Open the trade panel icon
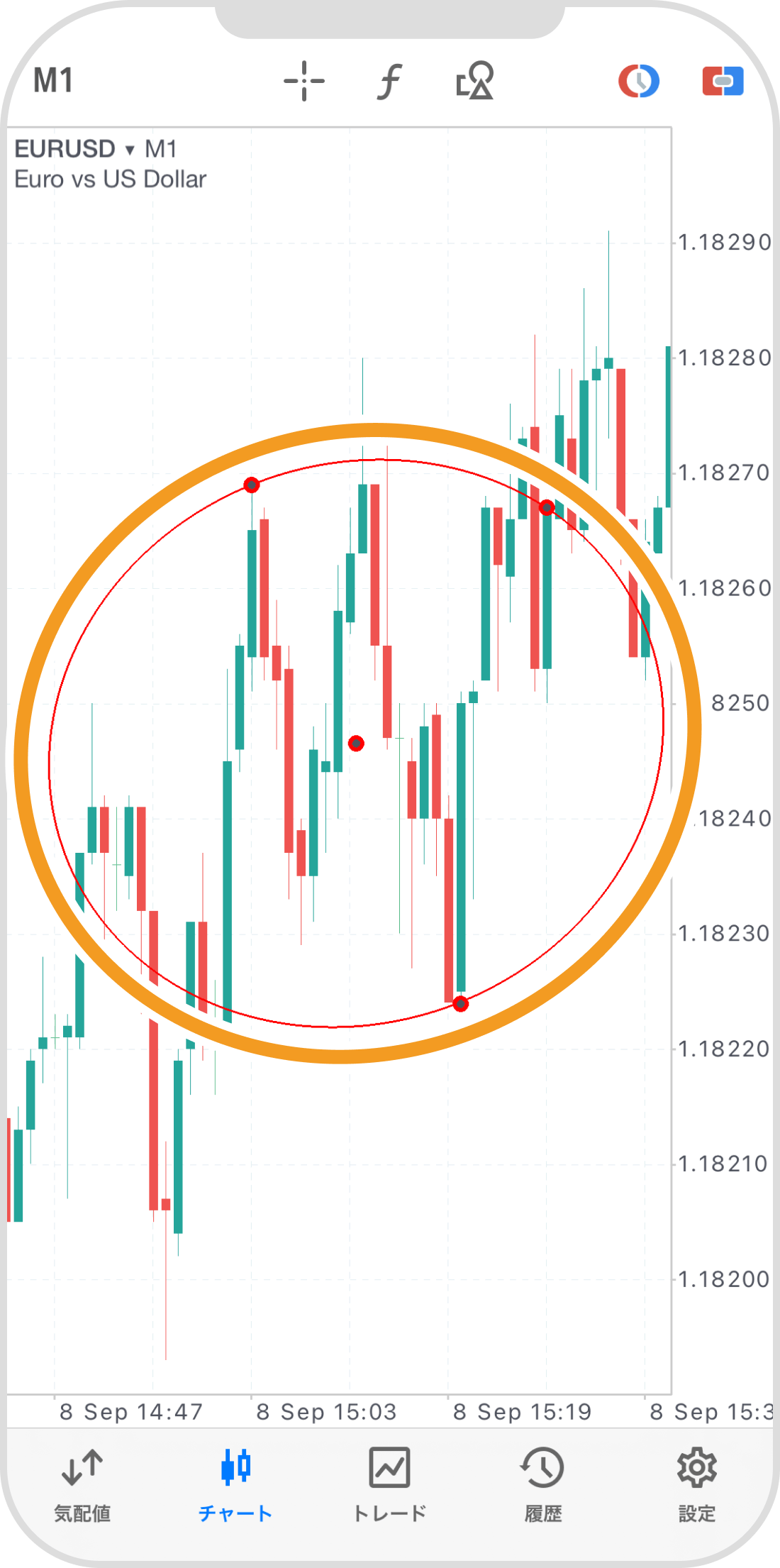Image resolution: width=780 pixels, height=1568 pixels. point(723,81)
